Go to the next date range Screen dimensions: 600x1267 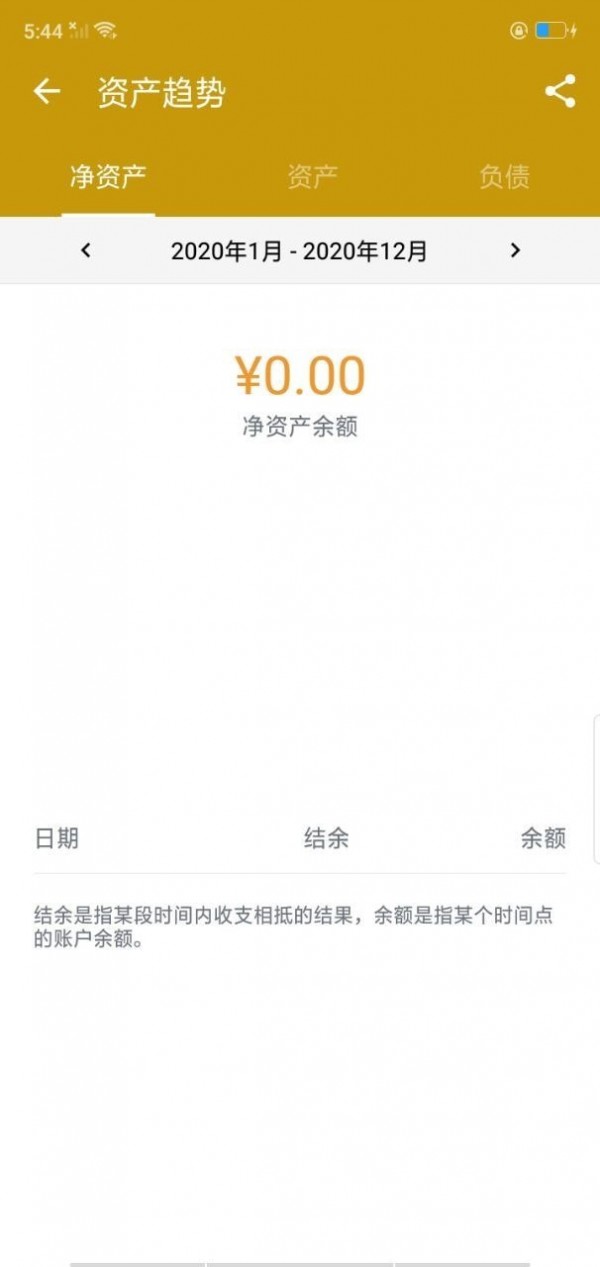pyautogui.click(x=515, y=251)
